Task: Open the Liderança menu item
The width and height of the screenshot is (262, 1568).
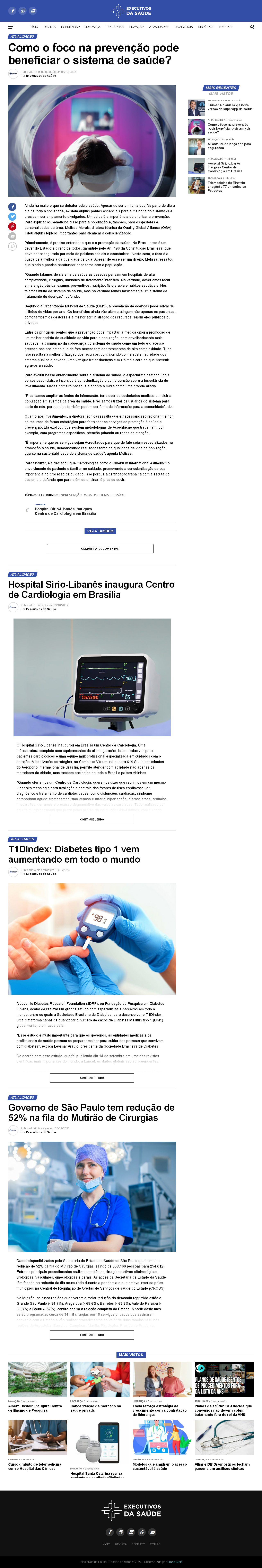Action: click(93, 27)
